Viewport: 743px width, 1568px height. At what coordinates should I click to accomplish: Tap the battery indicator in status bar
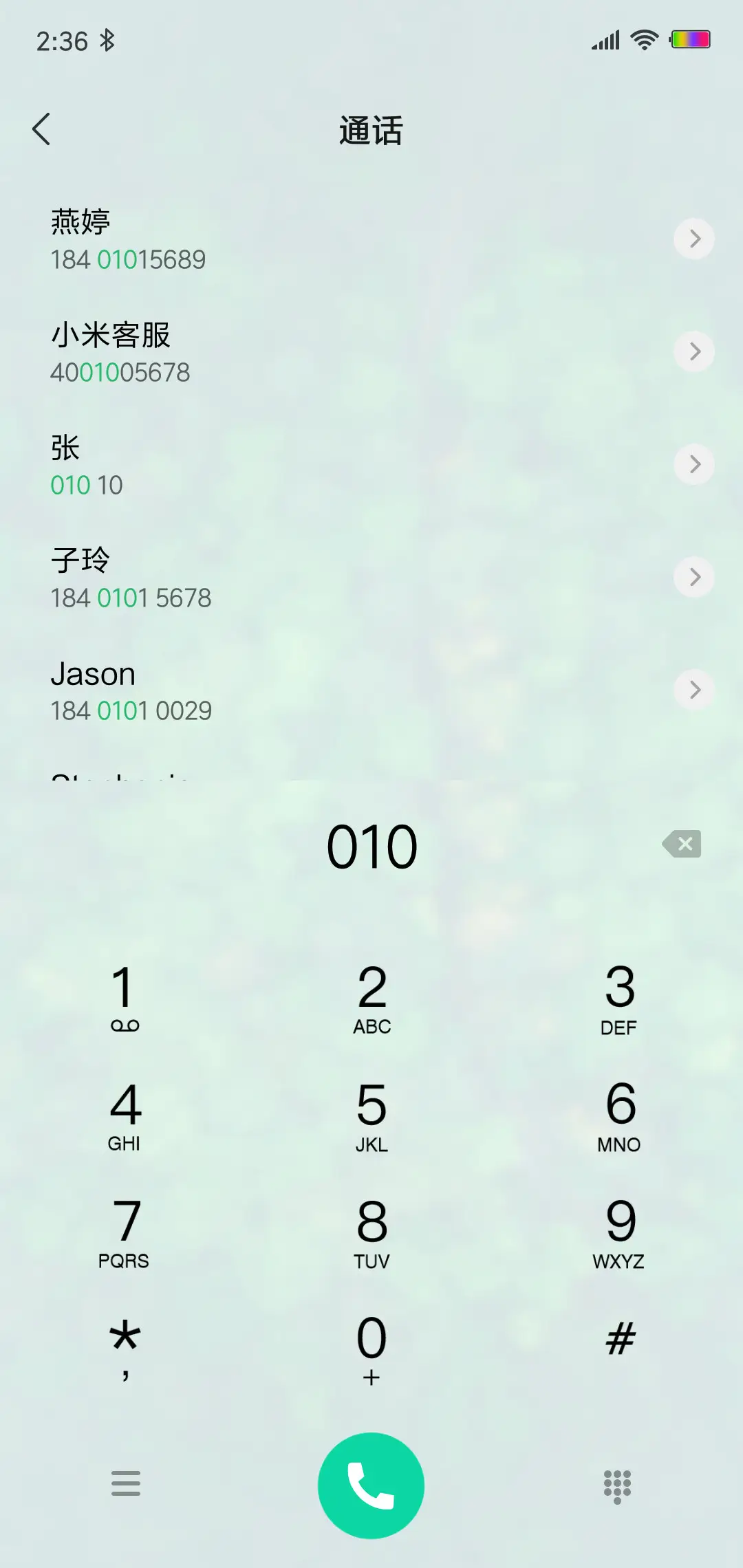tap(691, 39)
